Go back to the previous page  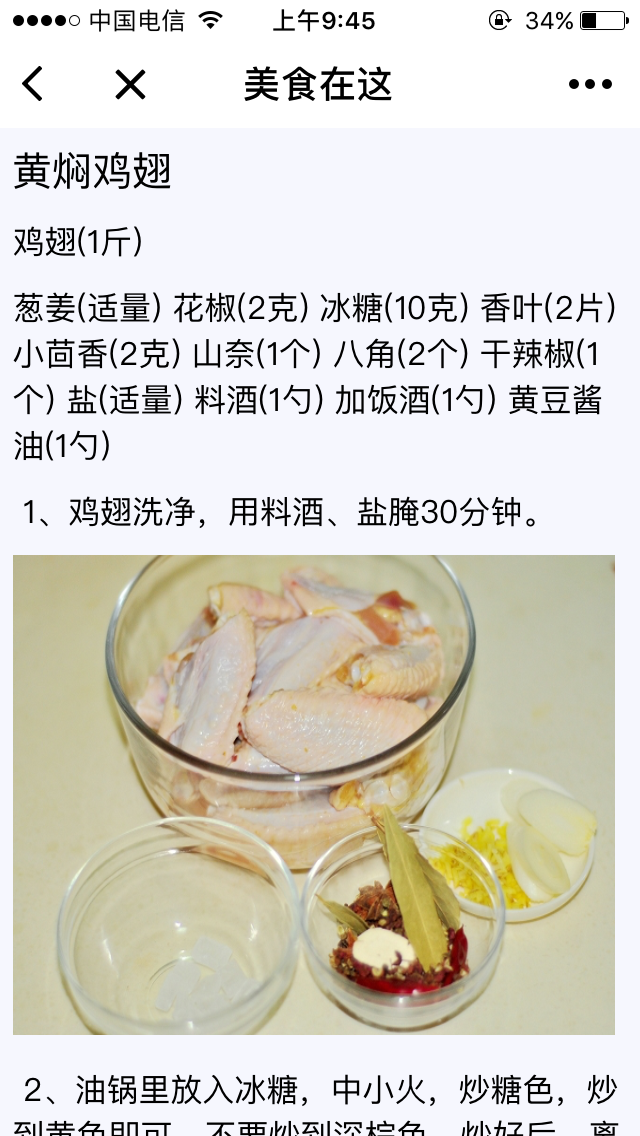click(33, 84)
